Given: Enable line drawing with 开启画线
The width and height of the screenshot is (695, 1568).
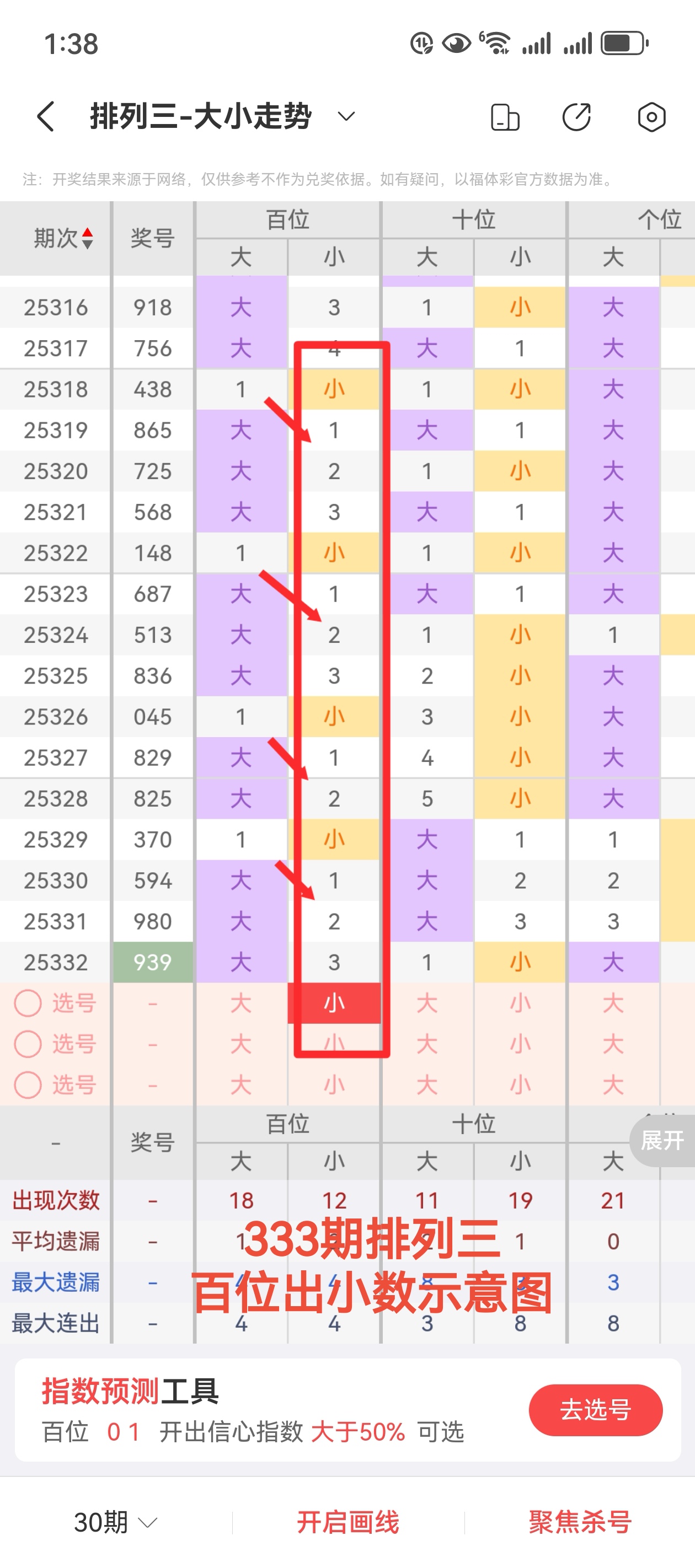Looking at the screenshot, I should coord(348,1522).
